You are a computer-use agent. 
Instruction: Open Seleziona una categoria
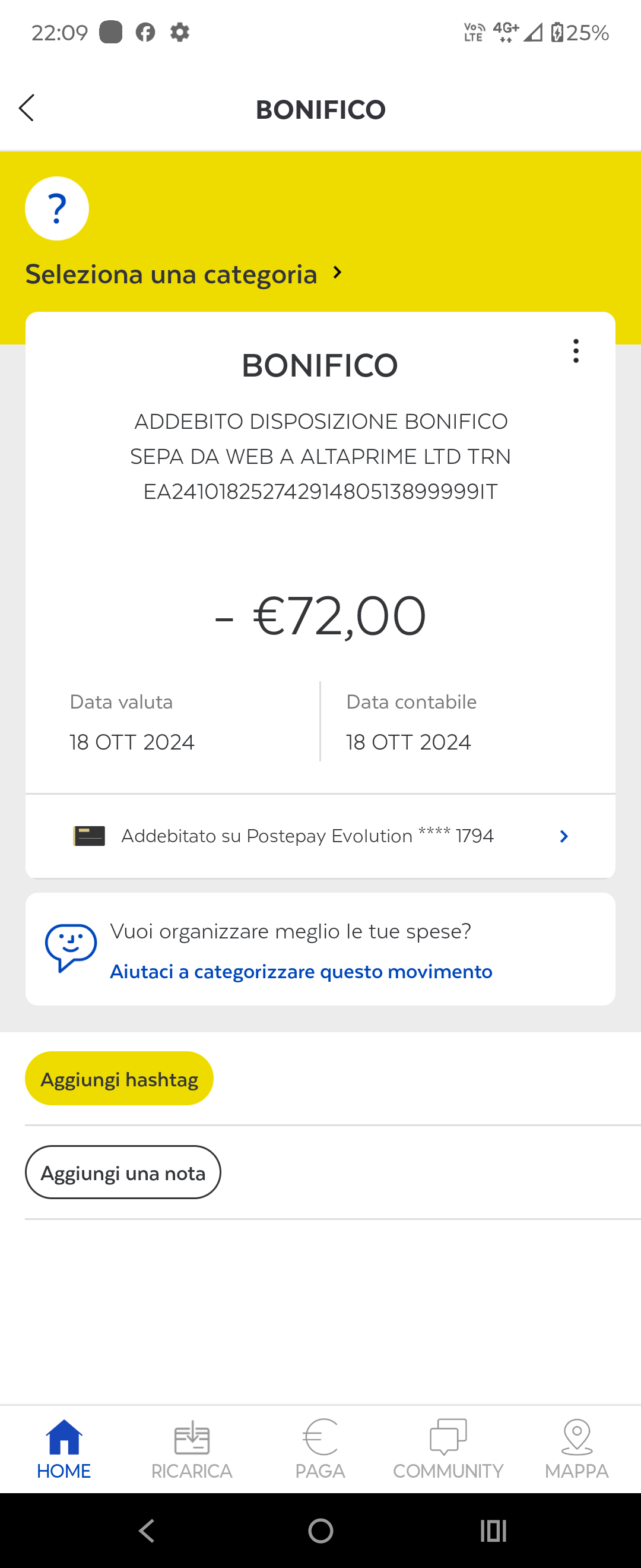[x=183, y=274]
